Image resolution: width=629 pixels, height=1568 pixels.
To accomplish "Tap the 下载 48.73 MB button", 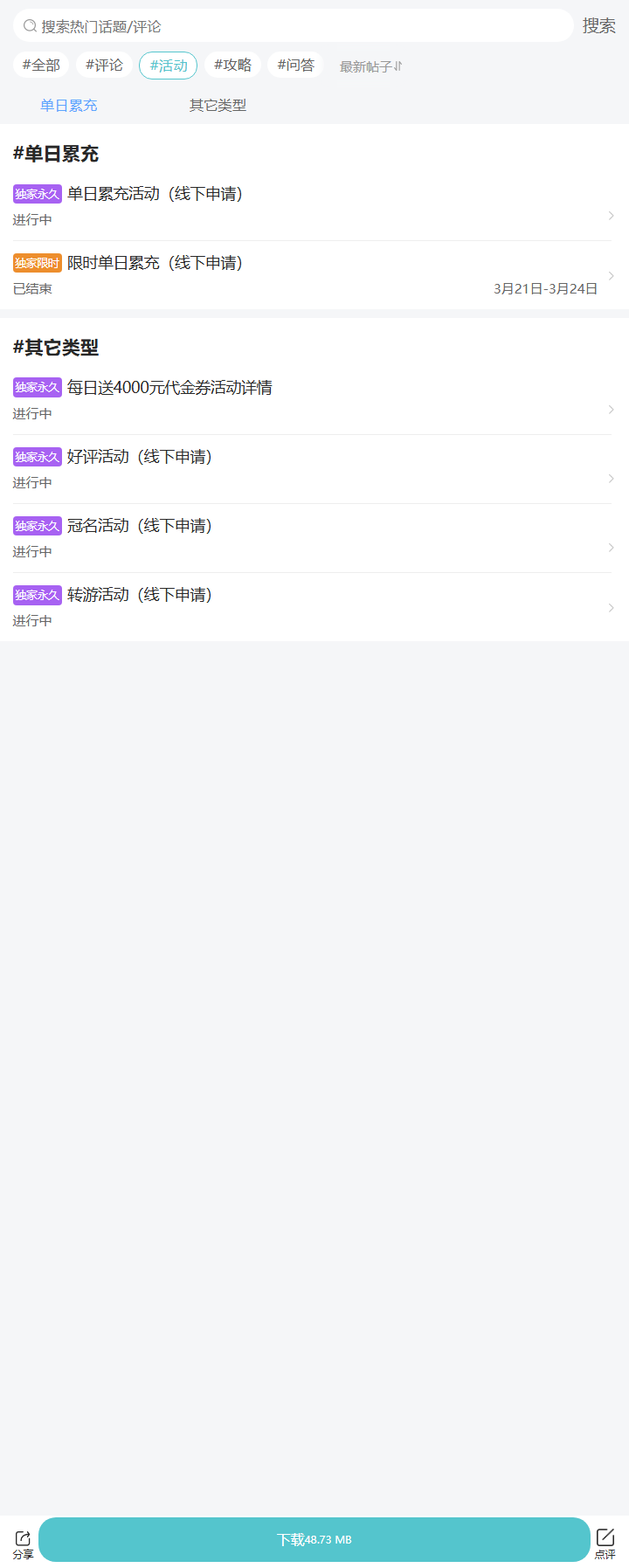I will coord(314,1539).
